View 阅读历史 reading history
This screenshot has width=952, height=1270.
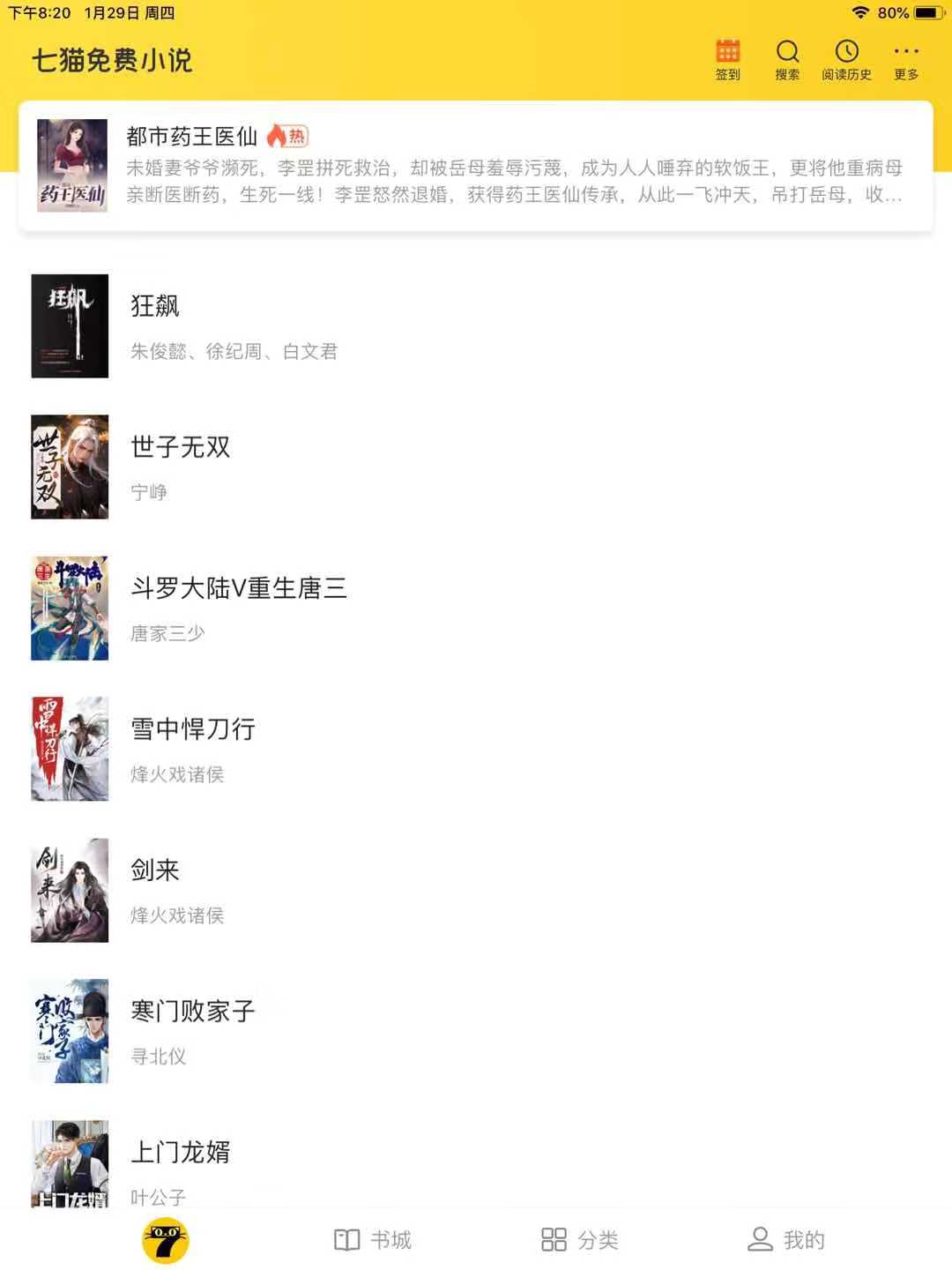tap(846, 60)
